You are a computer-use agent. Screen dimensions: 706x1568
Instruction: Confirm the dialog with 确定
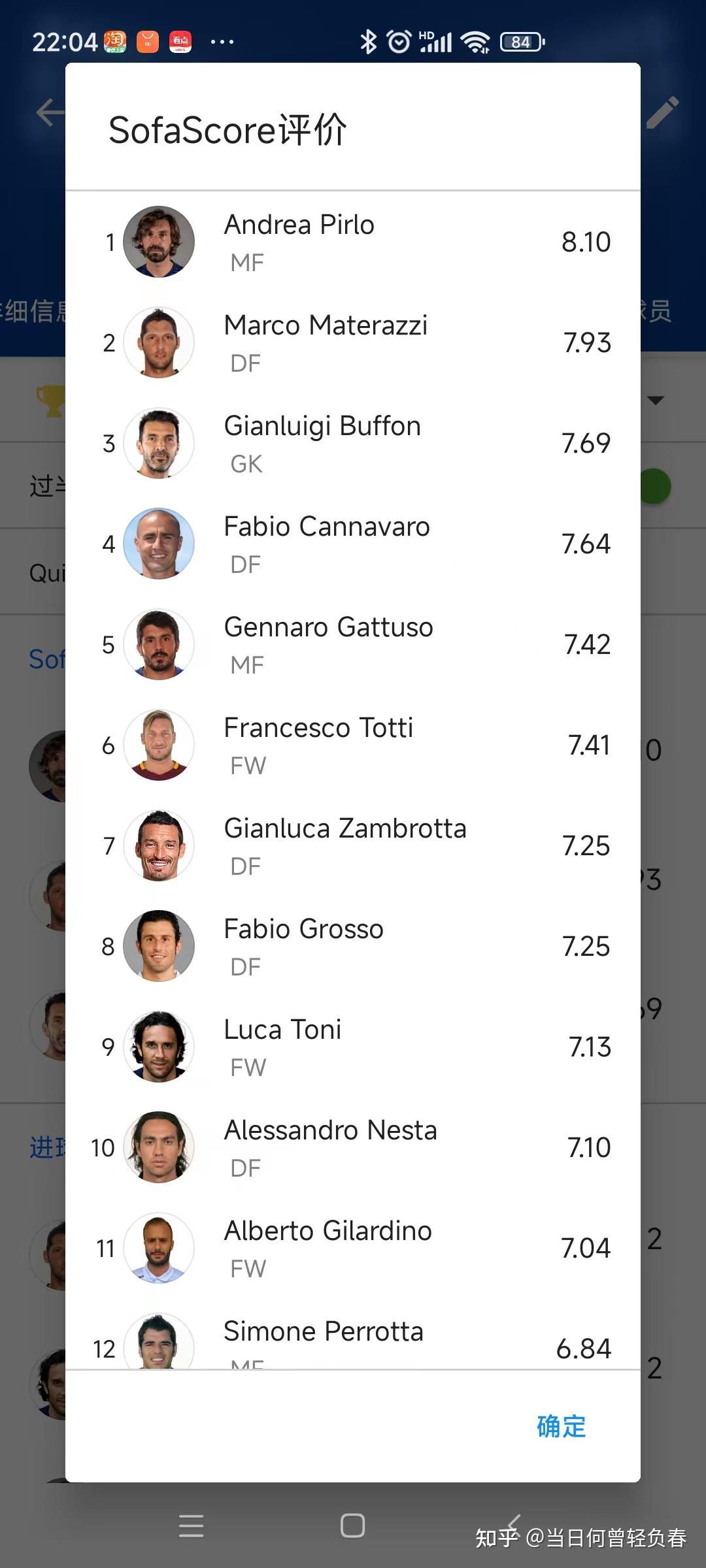[x=561, y=1426]
